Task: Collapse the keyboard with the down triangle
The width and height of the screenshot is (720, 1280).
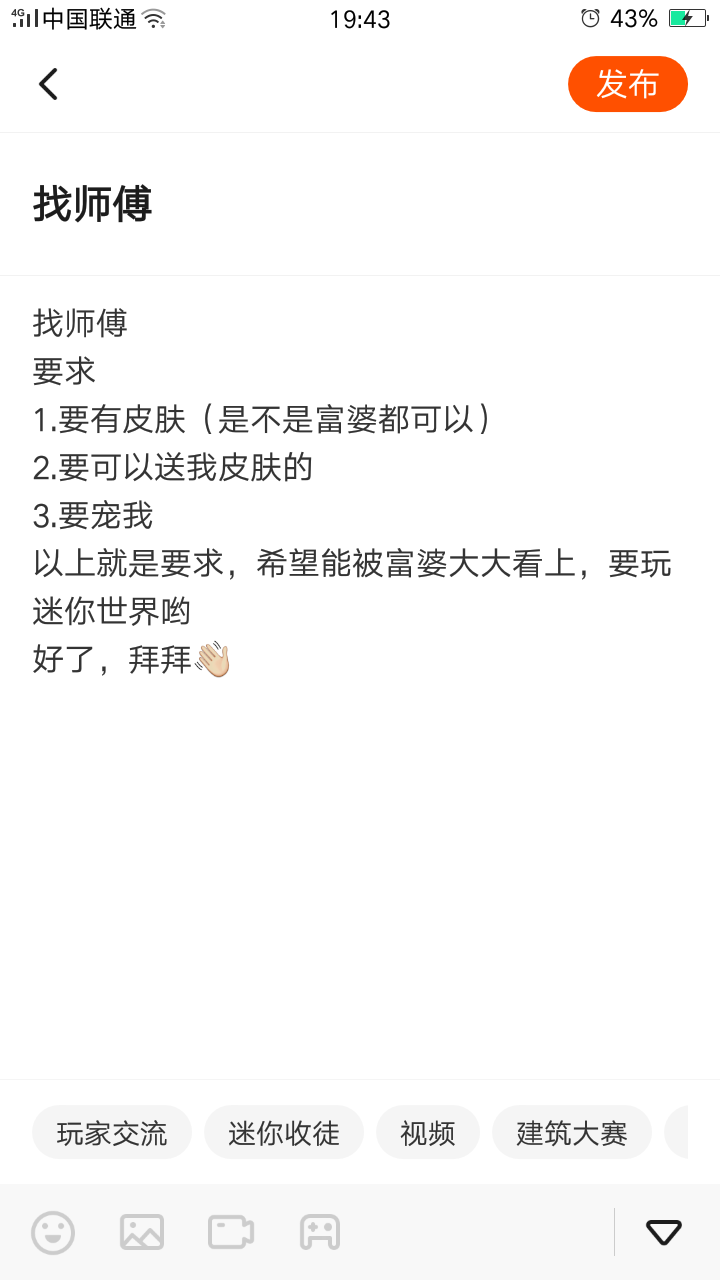Action: (664, 1232)
